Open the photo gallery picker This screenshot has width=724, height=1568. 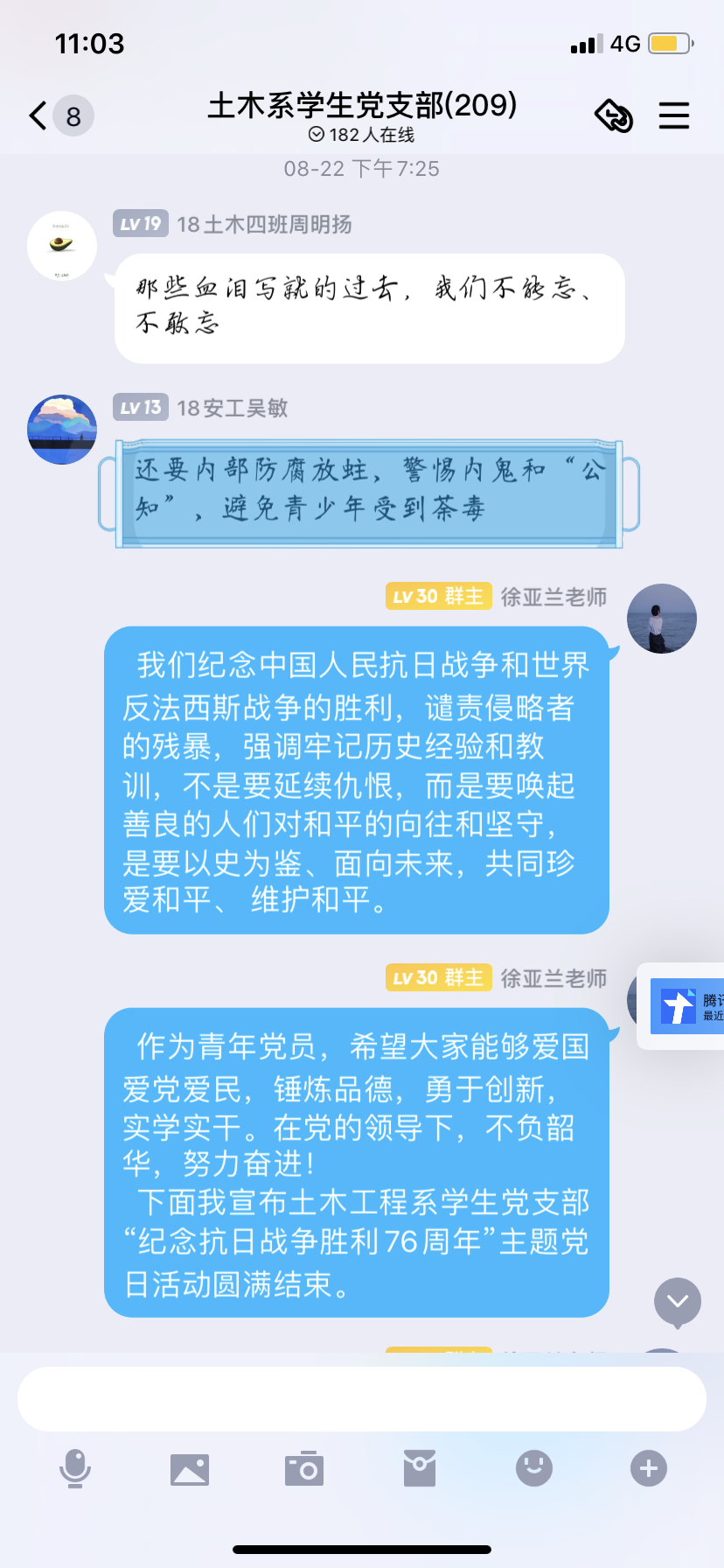[x=190, y=1469]
